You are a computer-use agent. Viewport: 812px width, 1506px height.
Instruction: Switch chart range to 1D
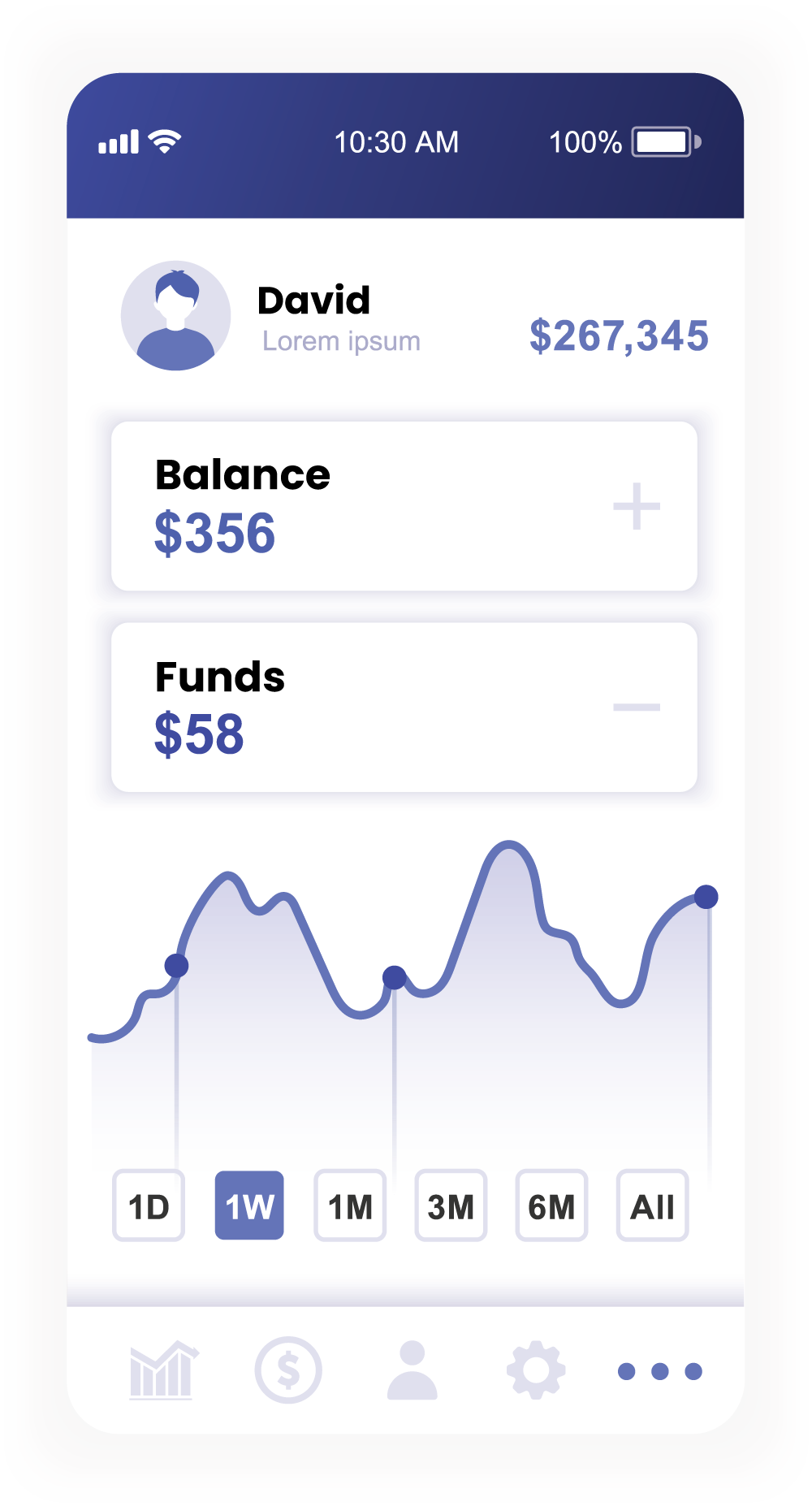pos(149,1206)
